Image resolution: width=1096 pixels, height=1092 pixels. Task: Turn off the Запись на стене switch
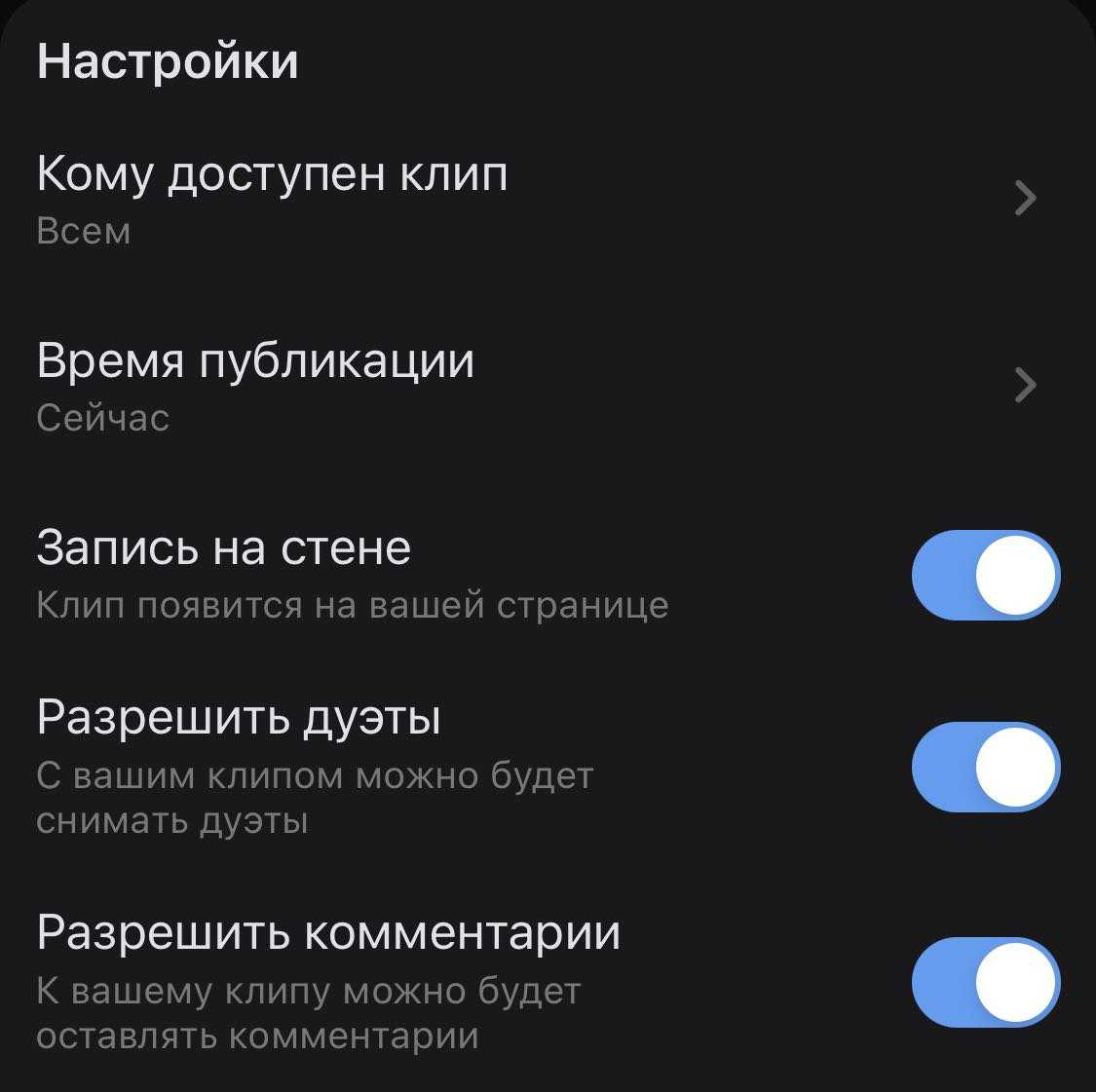point(985,575)
